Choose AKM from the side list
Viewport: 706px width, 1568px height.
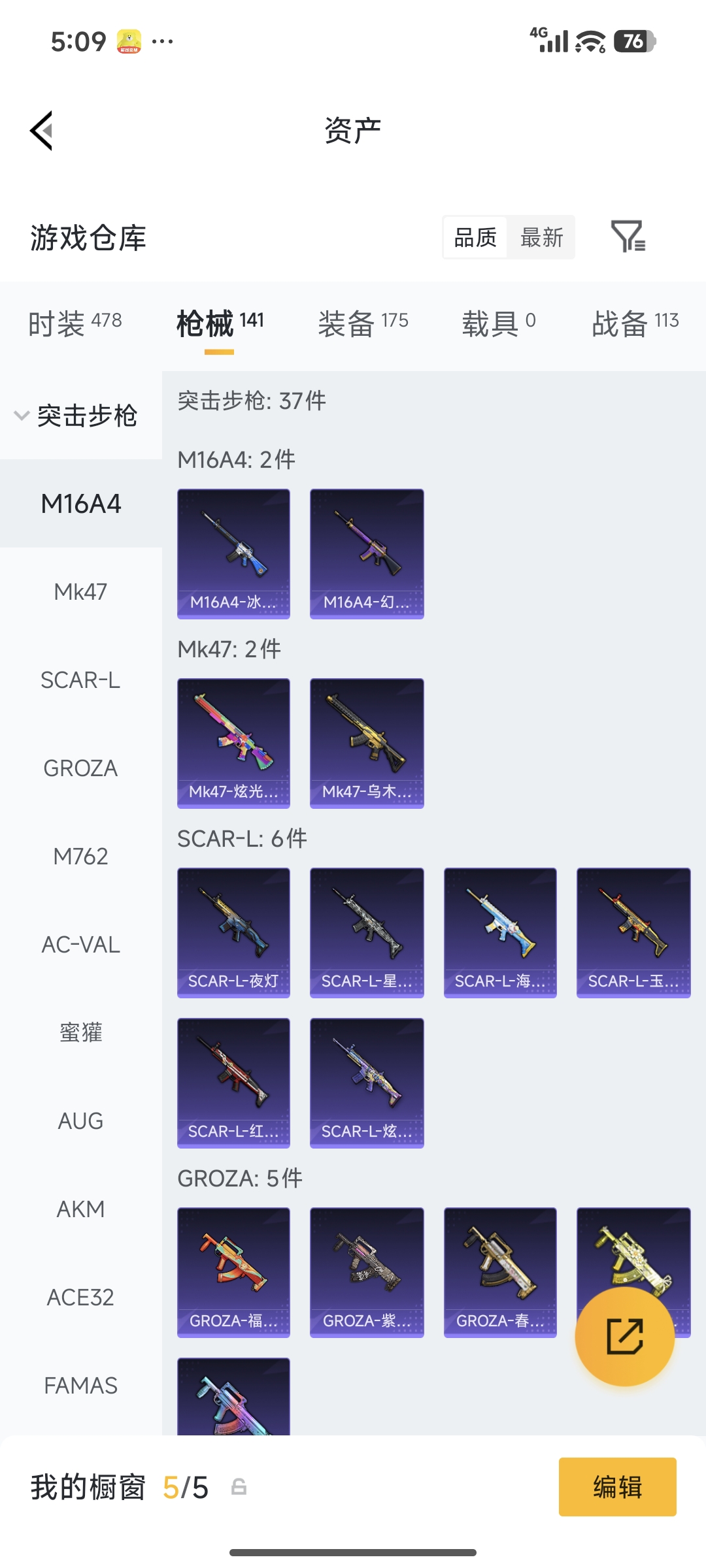click(80, 1209)
